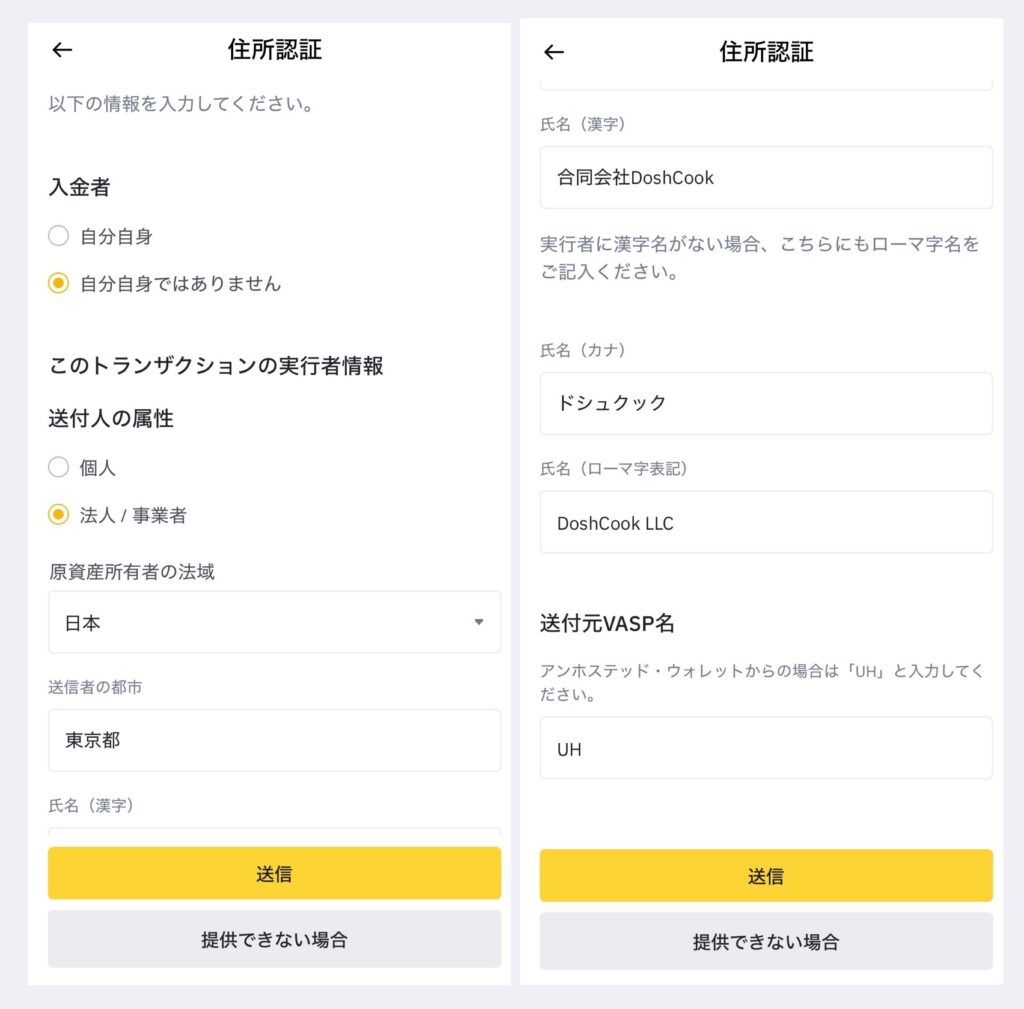Focus the romaji name field DoshCook LLC
This screenshot has width=1024, height=1009.
pos(766,522)
